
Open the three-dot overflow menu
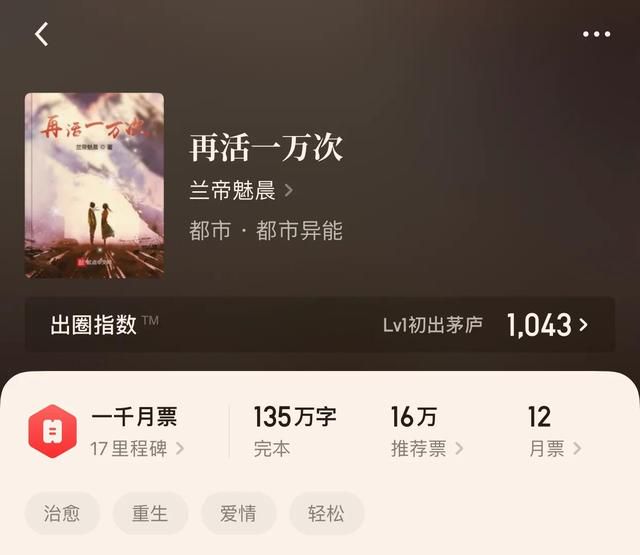click(596, 34)
